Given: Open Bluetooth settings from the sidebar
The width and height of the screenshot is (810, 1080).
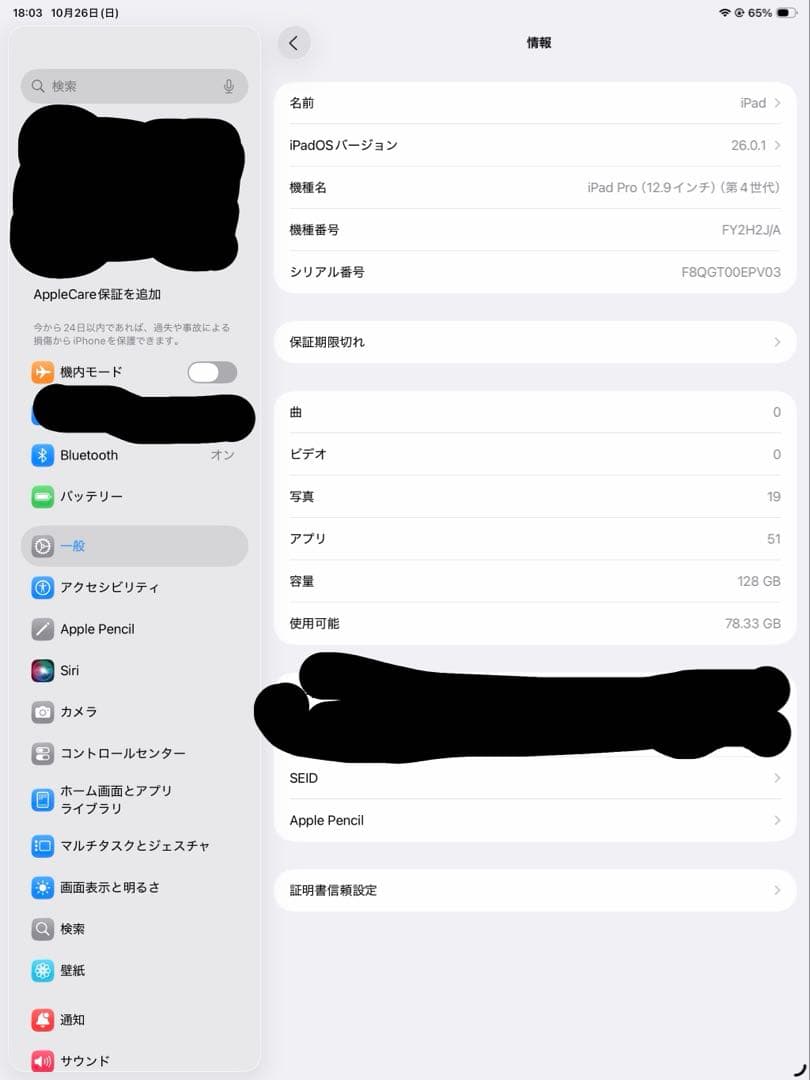Looking at the screenshot, I should pyautogui.click(x=90, y=455).
